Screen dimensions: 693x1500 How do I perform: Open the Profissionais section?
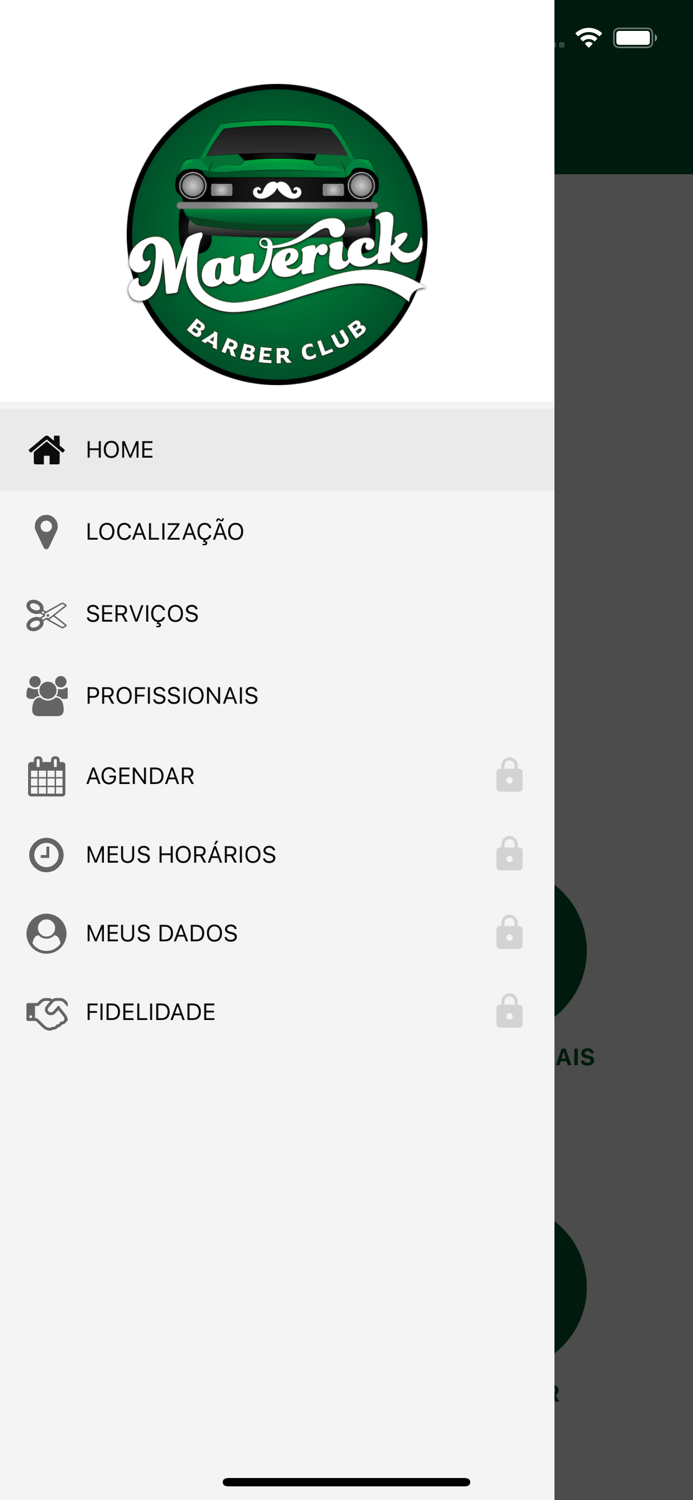277,695
